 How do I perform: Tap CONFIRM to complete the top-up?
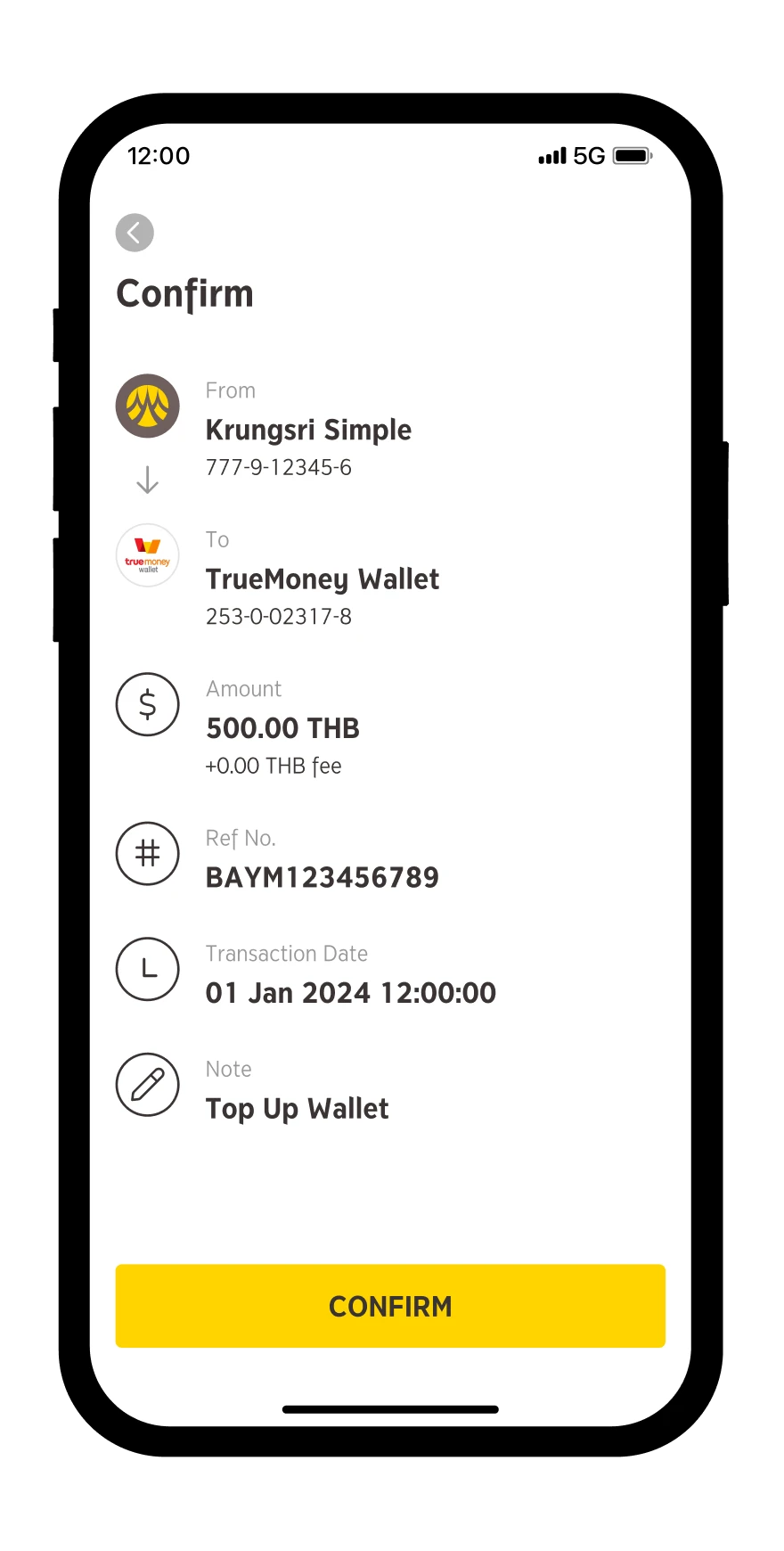pos(390,1306)
